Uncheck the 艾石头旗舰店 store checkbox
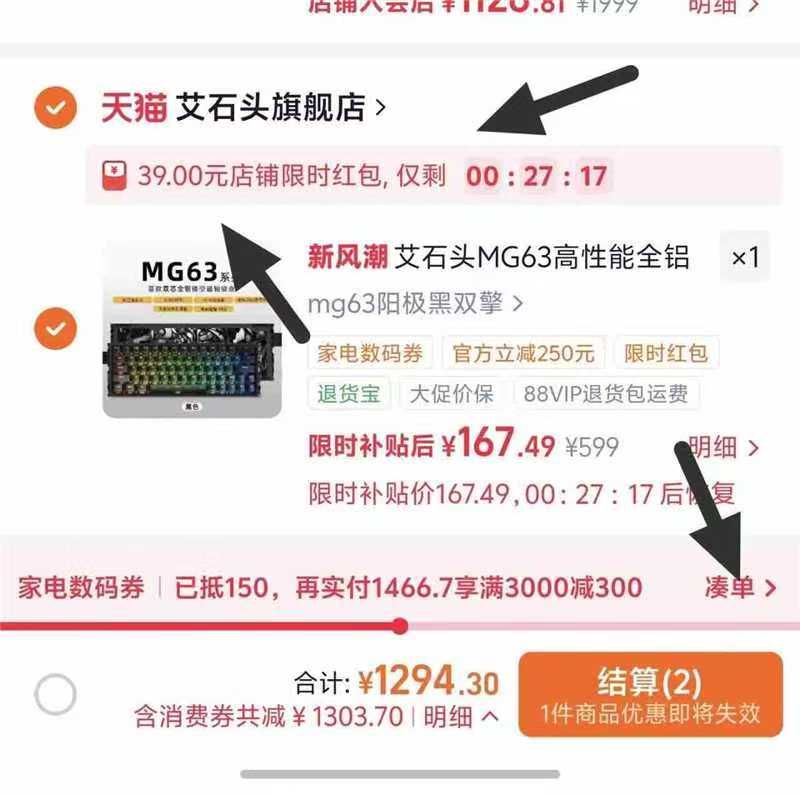 coord(56,108)
